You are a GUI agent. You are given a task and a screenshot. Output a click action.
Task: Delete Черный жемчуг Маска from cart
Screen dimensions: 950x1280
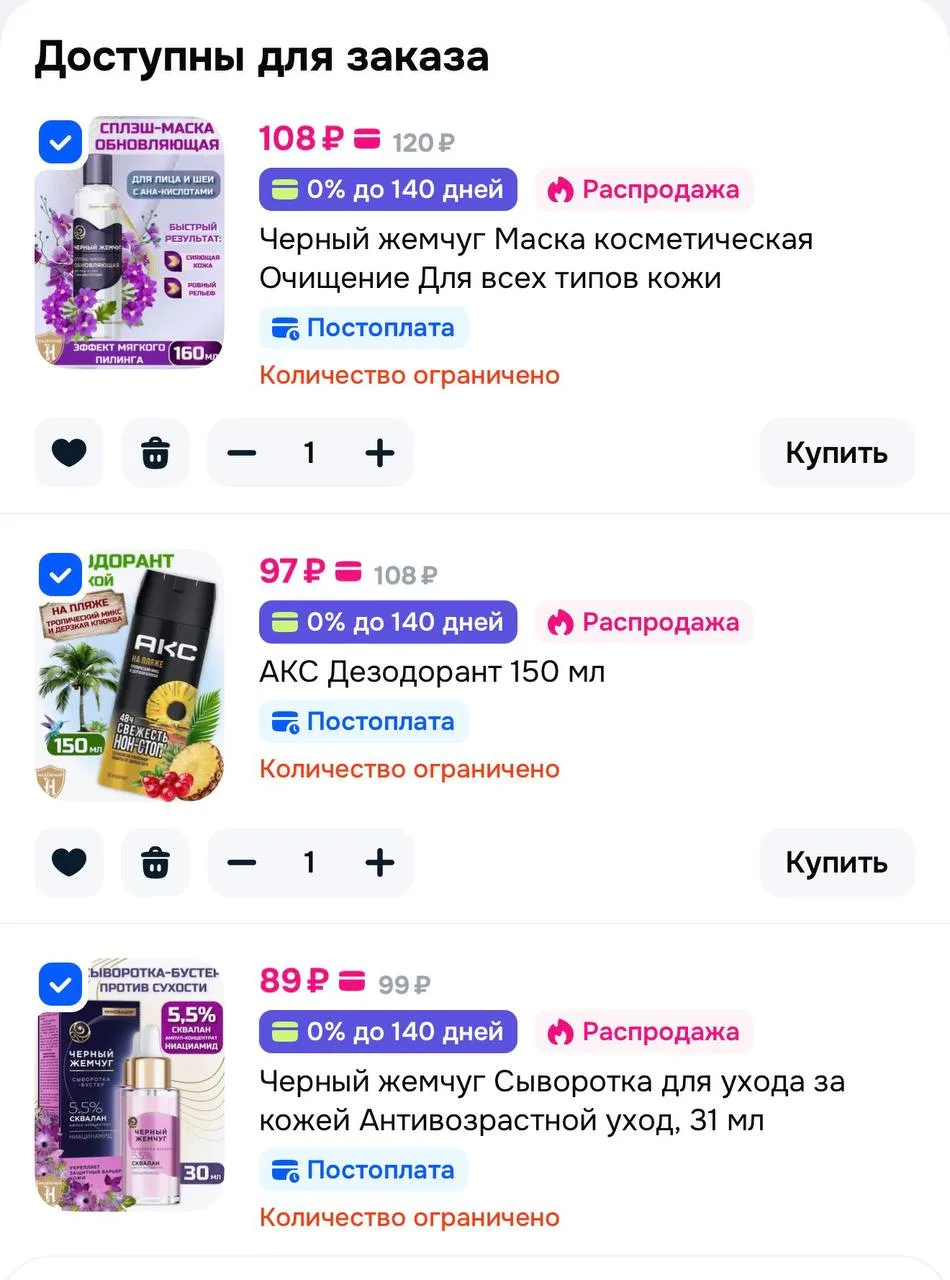155,453
